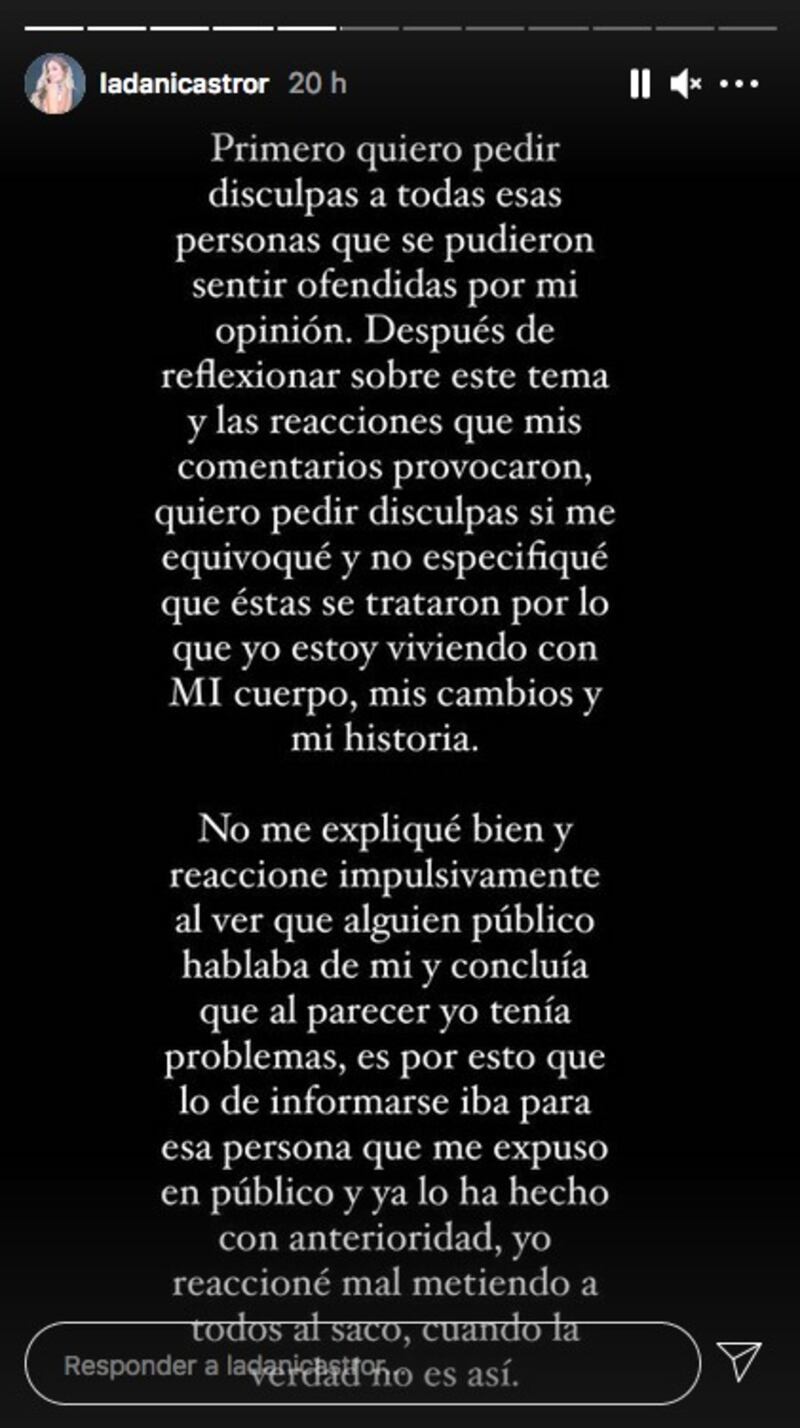The width and height of the screenshot is (800, 1428).
Task: Open the three-dot options menu
Action: [x=739, y=85]
